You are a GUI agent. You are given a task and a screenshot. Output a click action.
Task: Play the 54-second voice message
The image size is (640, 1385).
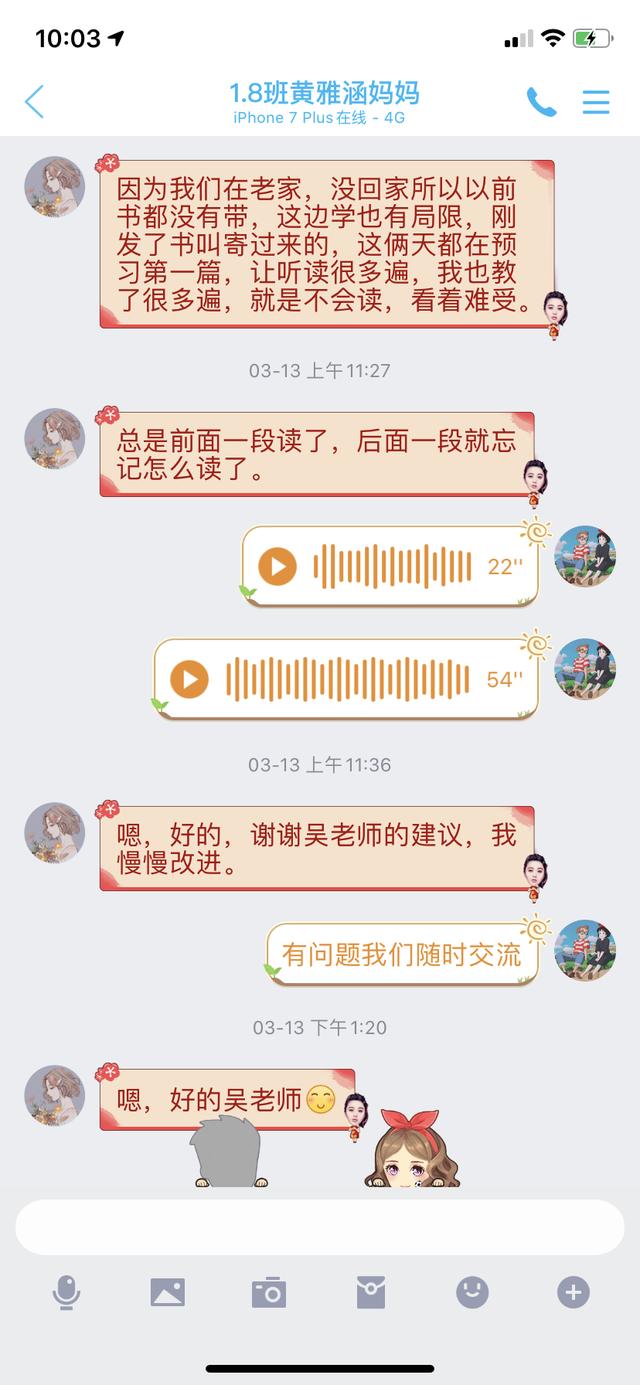189,680
